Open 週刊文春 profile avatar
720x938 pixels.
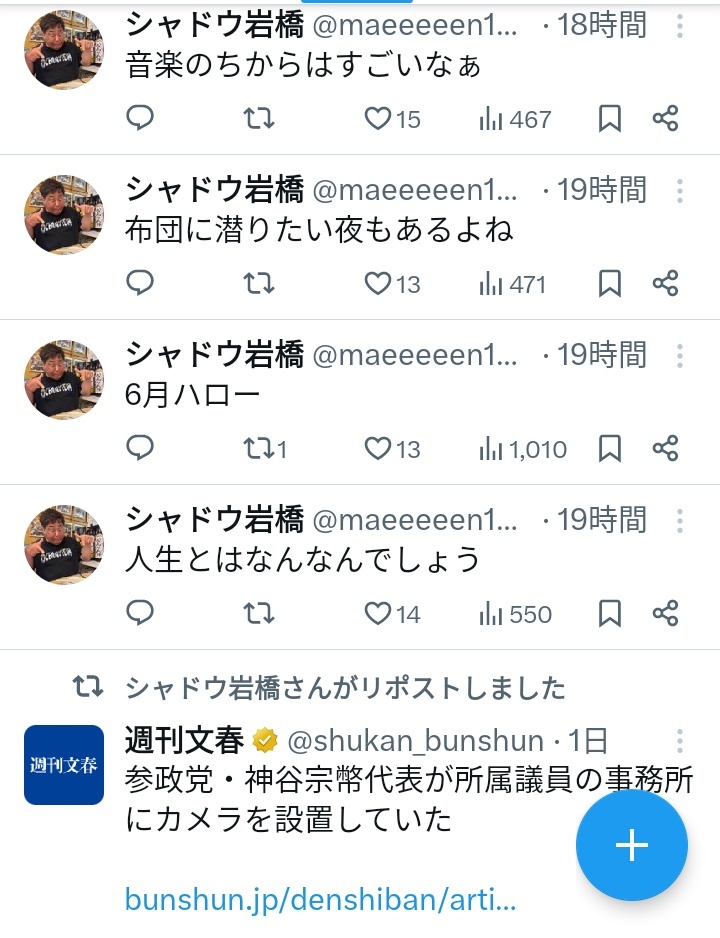click(64, 765)
